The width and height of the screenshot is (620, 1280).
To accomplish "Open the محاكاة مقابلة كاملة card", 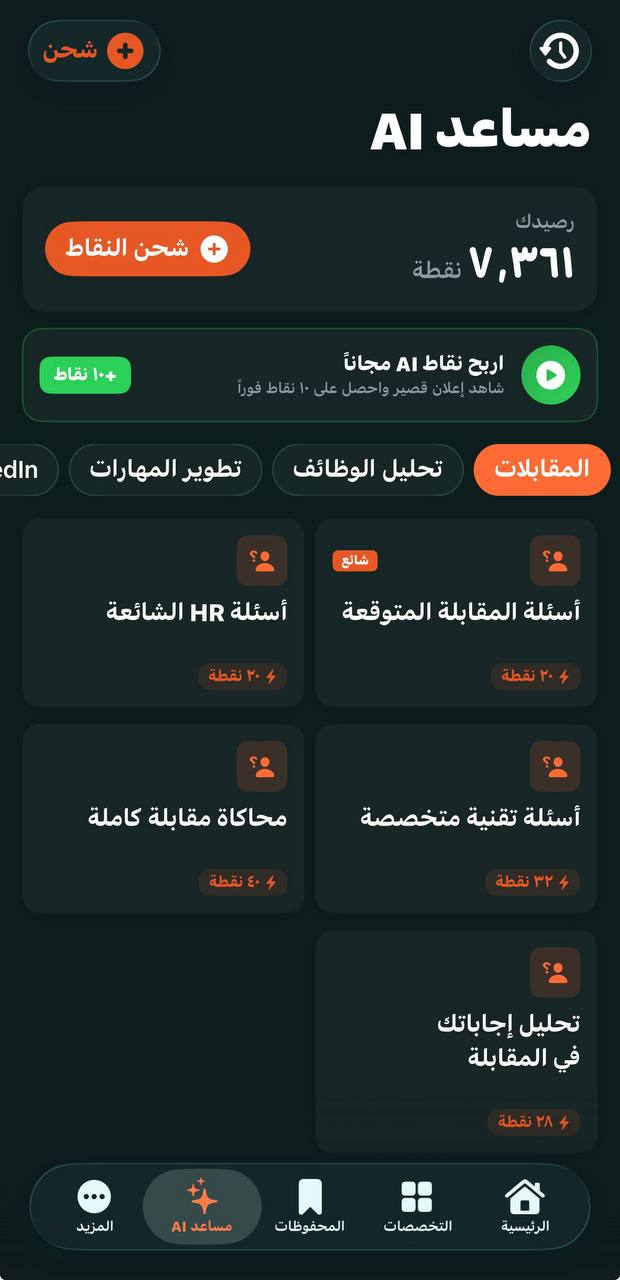I will click(163, 818).
